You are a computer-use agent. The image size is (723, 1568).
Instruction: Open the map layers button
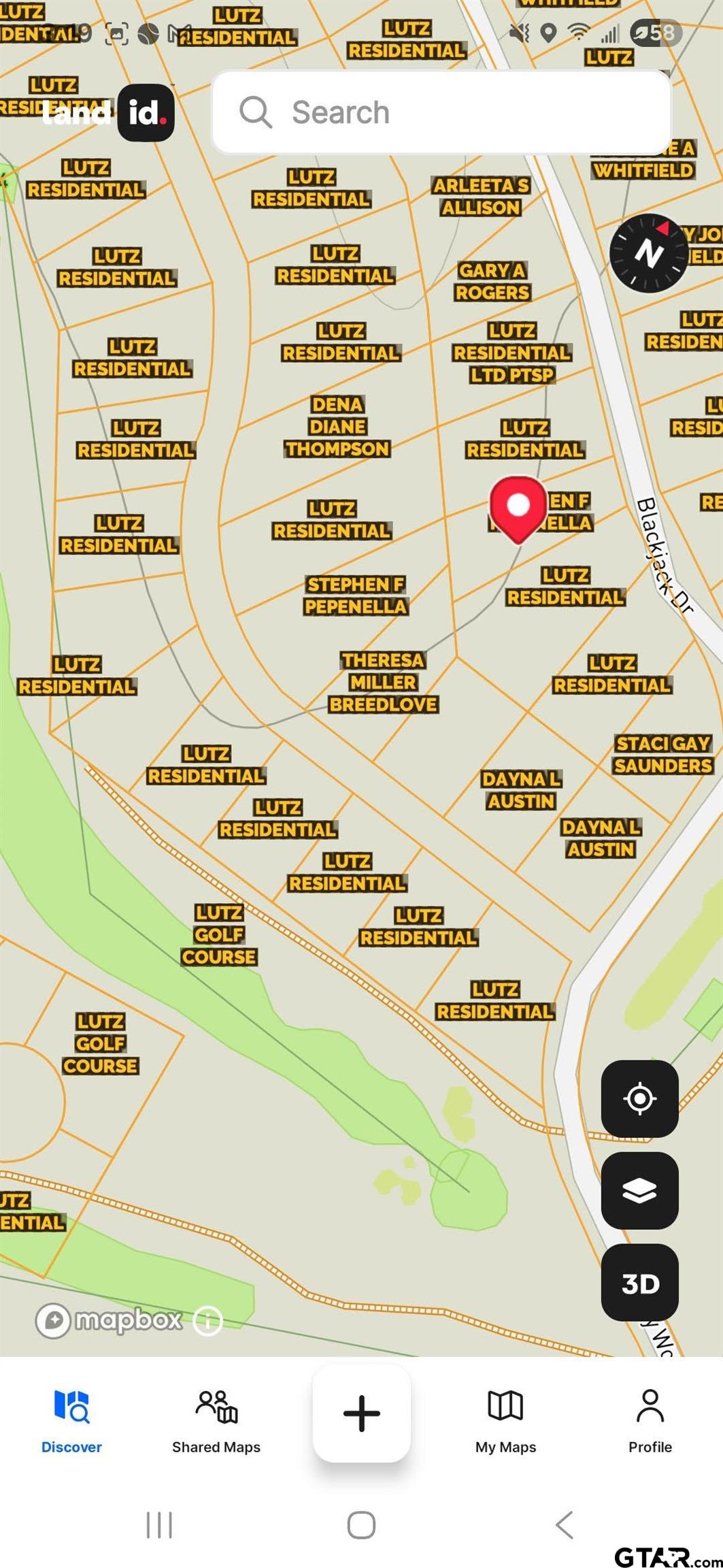click(639, 1190)
